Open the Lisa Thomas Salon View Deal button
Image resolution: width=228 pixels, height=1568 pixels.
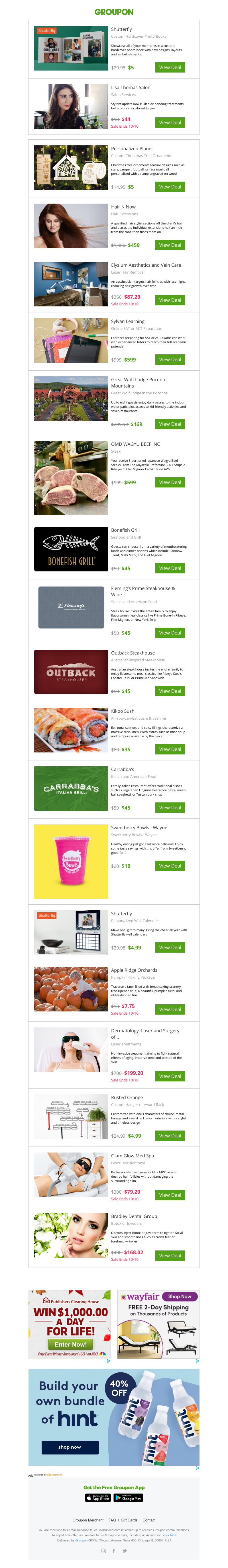pyautogui.click(x=170, y=122)
